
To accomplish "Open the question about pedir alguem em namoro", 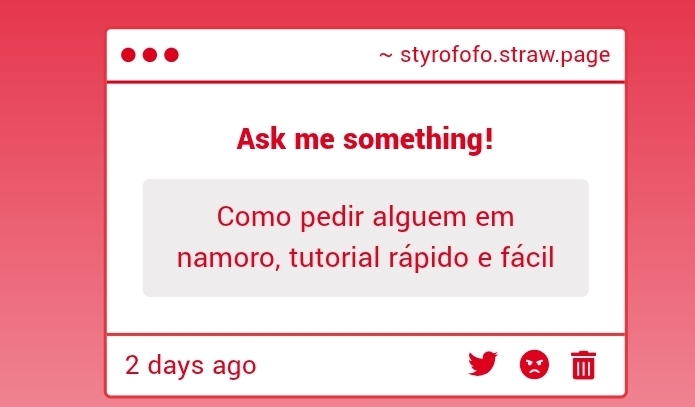I will tap(365, 238).
